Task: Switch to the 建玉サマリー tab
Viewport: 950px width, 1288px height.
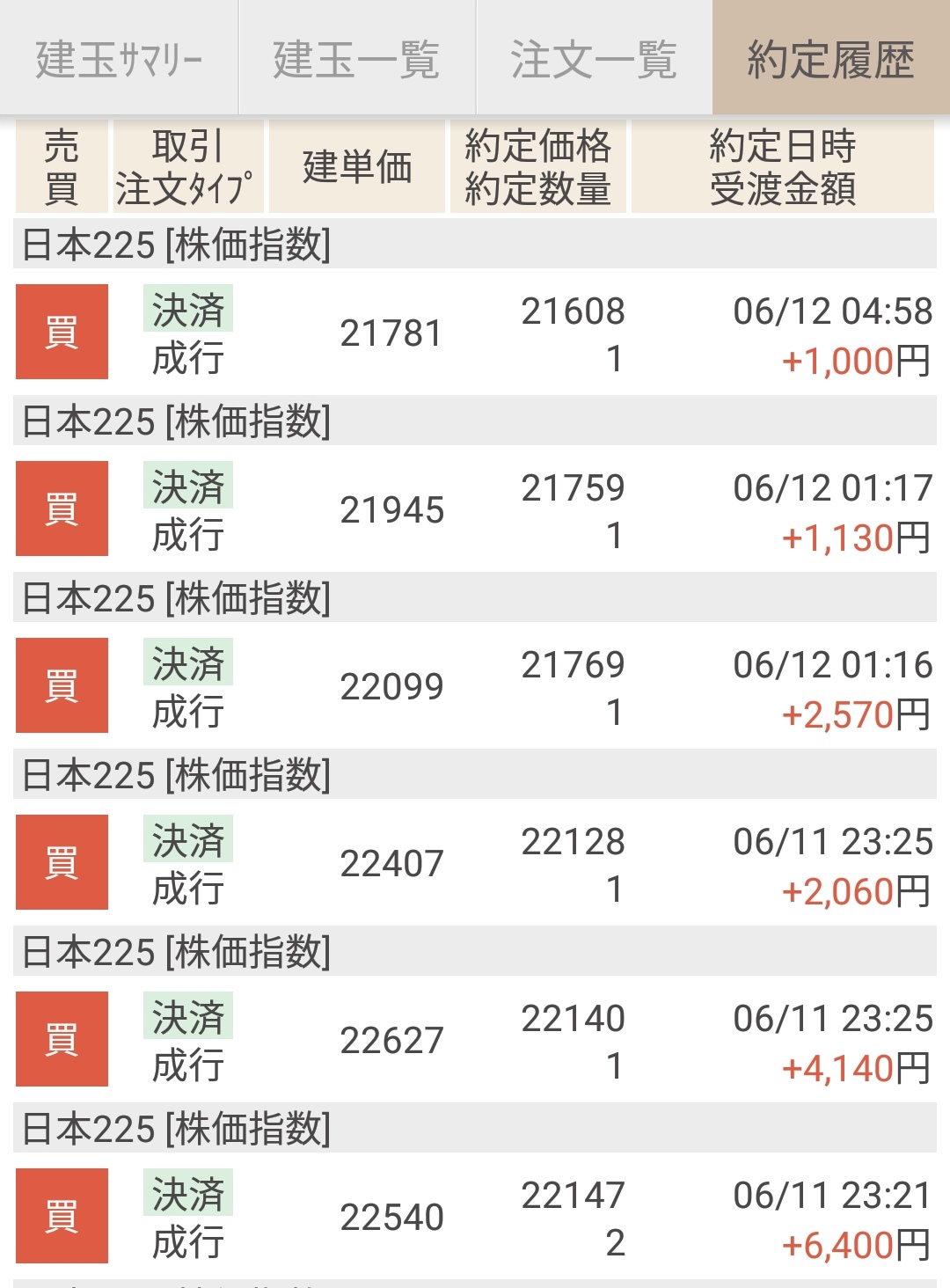Action: click(119, 60)
